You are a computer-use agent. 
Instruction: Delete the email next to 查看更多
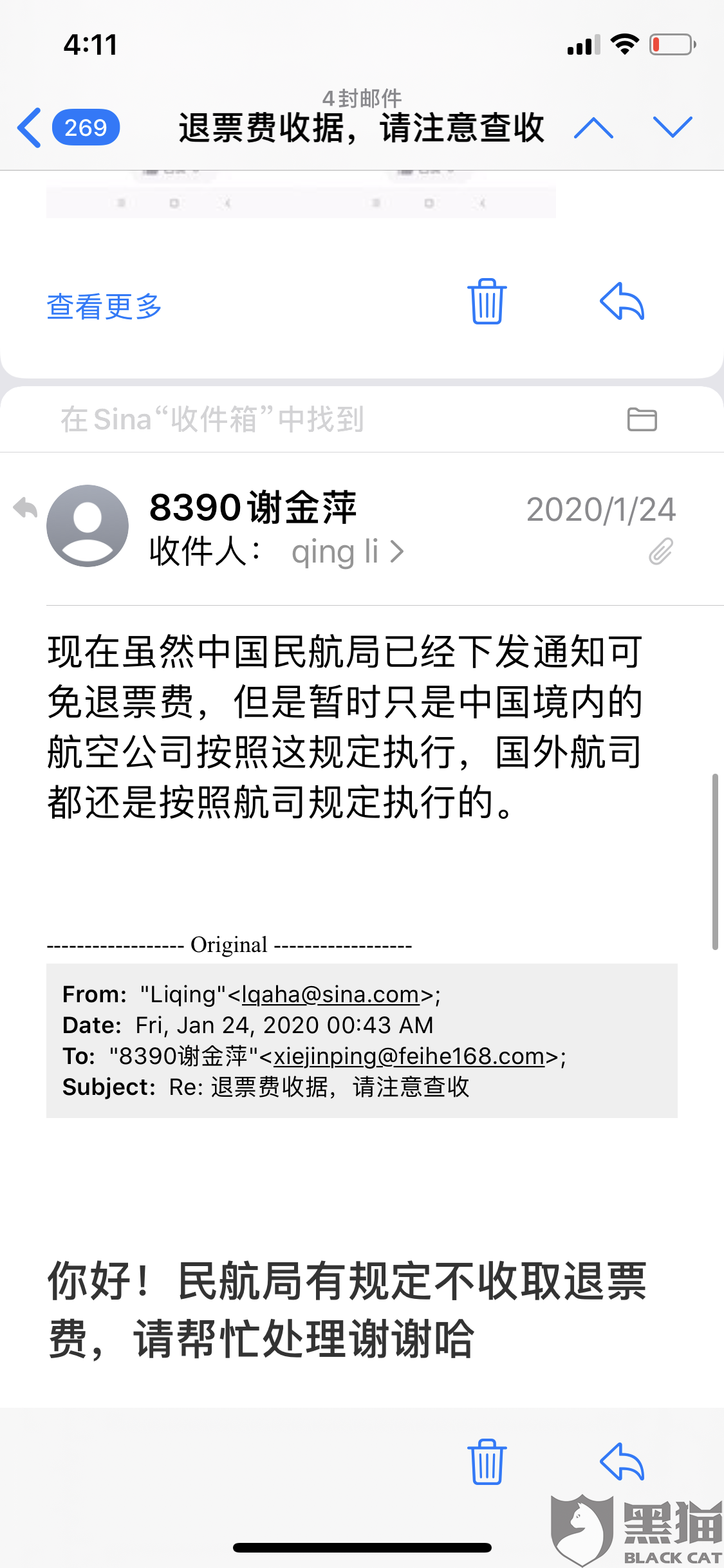tap(487, 301)
